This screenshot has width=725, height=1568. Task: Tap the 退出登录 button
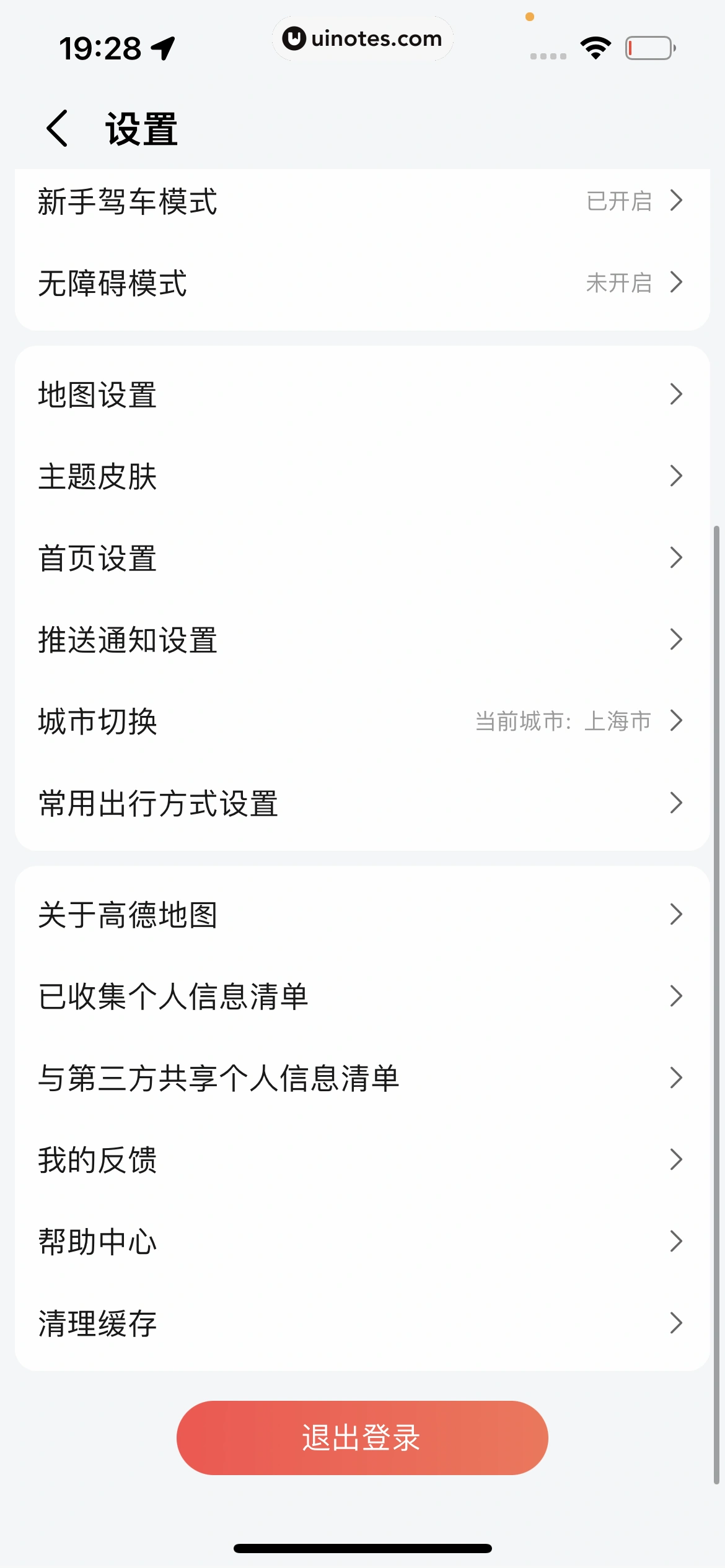tap(362, 1437)
